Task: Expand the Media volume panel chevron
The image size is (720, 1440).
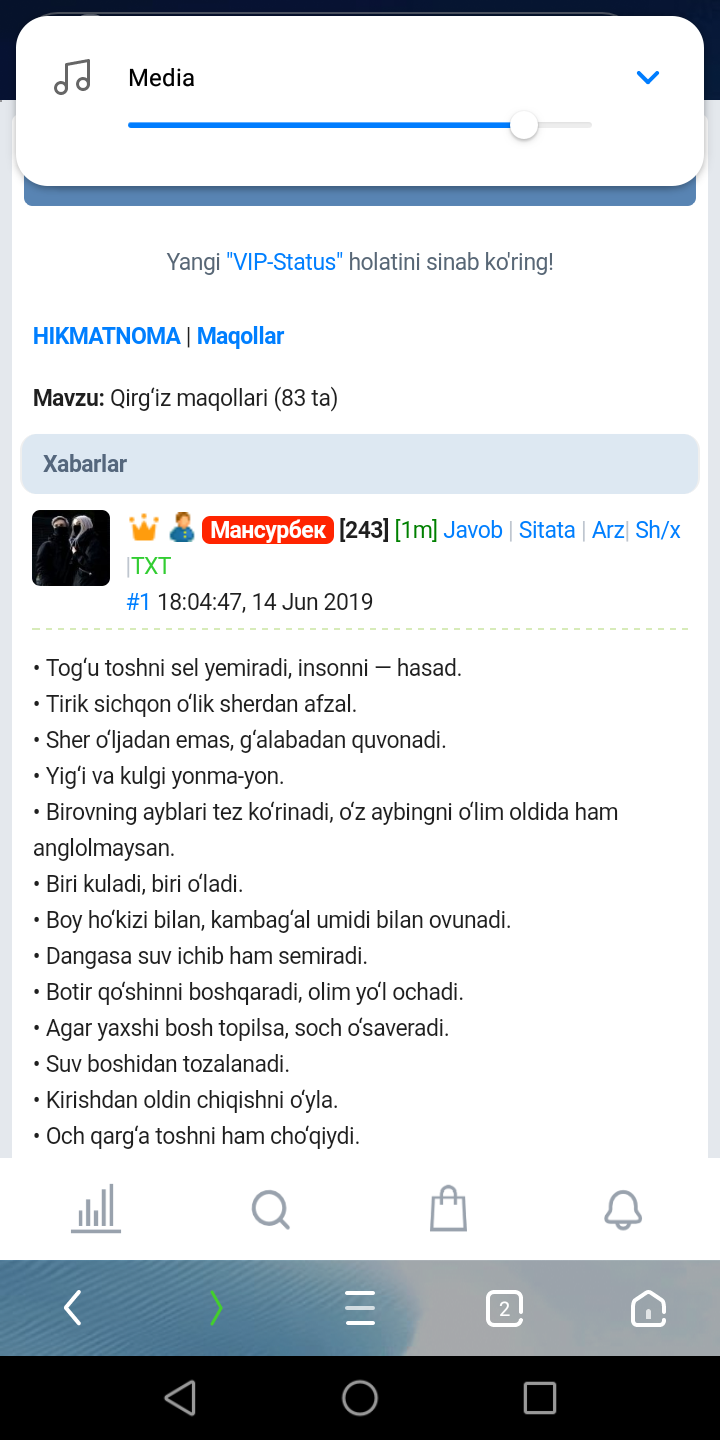Action: (648, 77)
